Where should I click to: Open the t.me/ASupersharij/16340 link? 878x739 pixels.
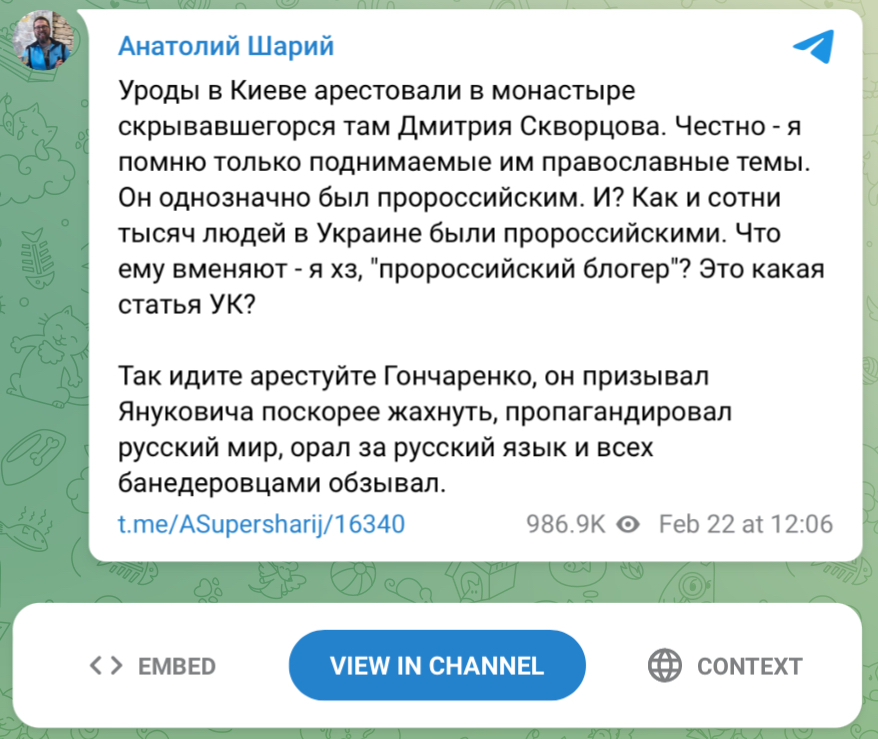(261, 524)
